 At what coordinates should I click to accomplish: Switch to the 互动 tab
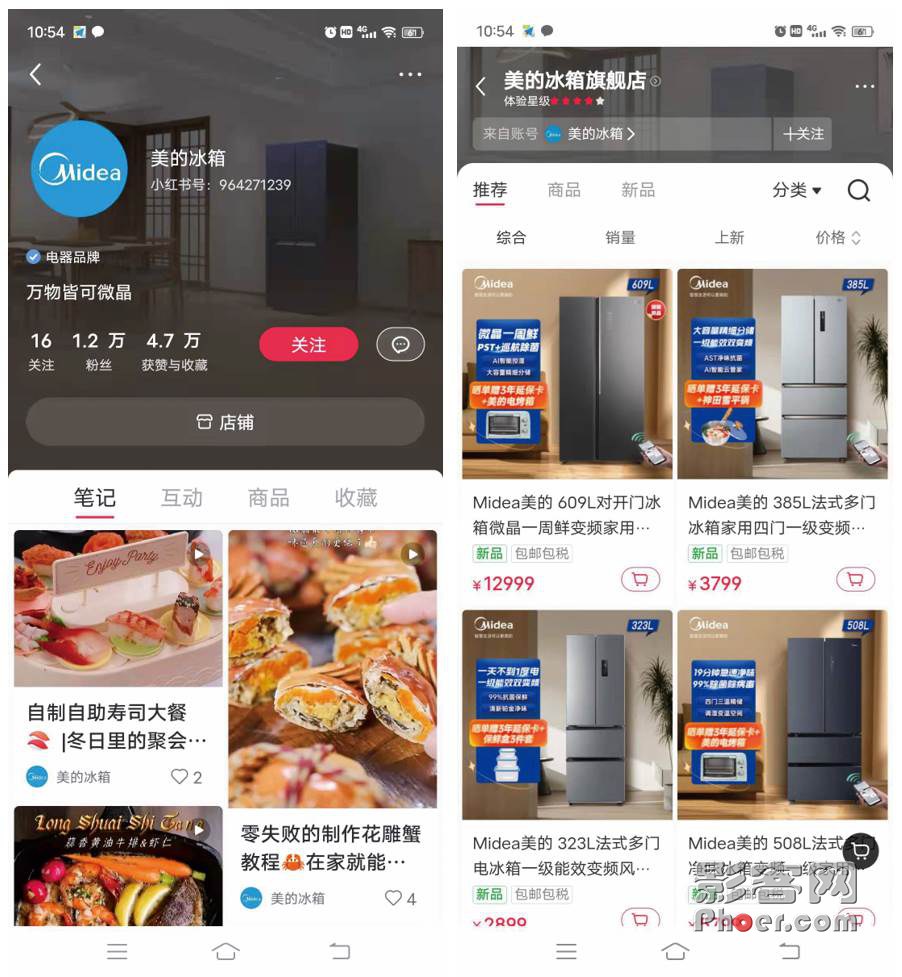(182, 497)
